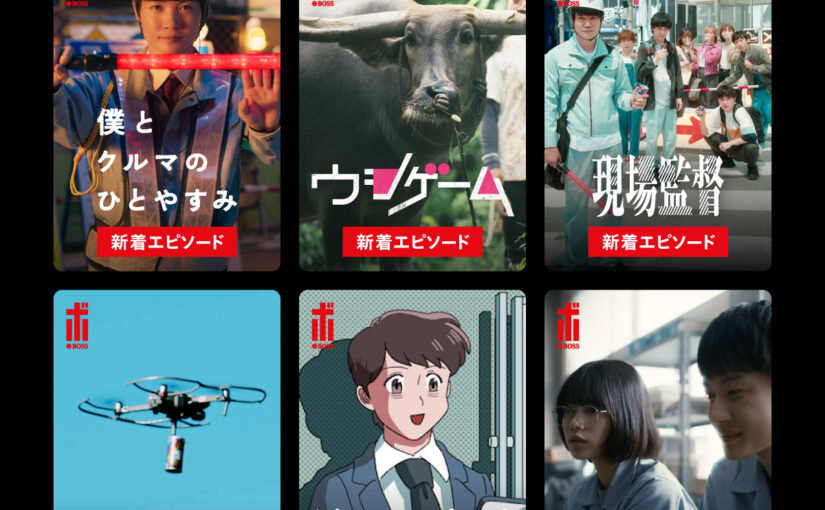Viewport: 825px width, 510px height.
Task: Open the drone carrying can card
Action: pyautogui.click(x=167, y=400)
